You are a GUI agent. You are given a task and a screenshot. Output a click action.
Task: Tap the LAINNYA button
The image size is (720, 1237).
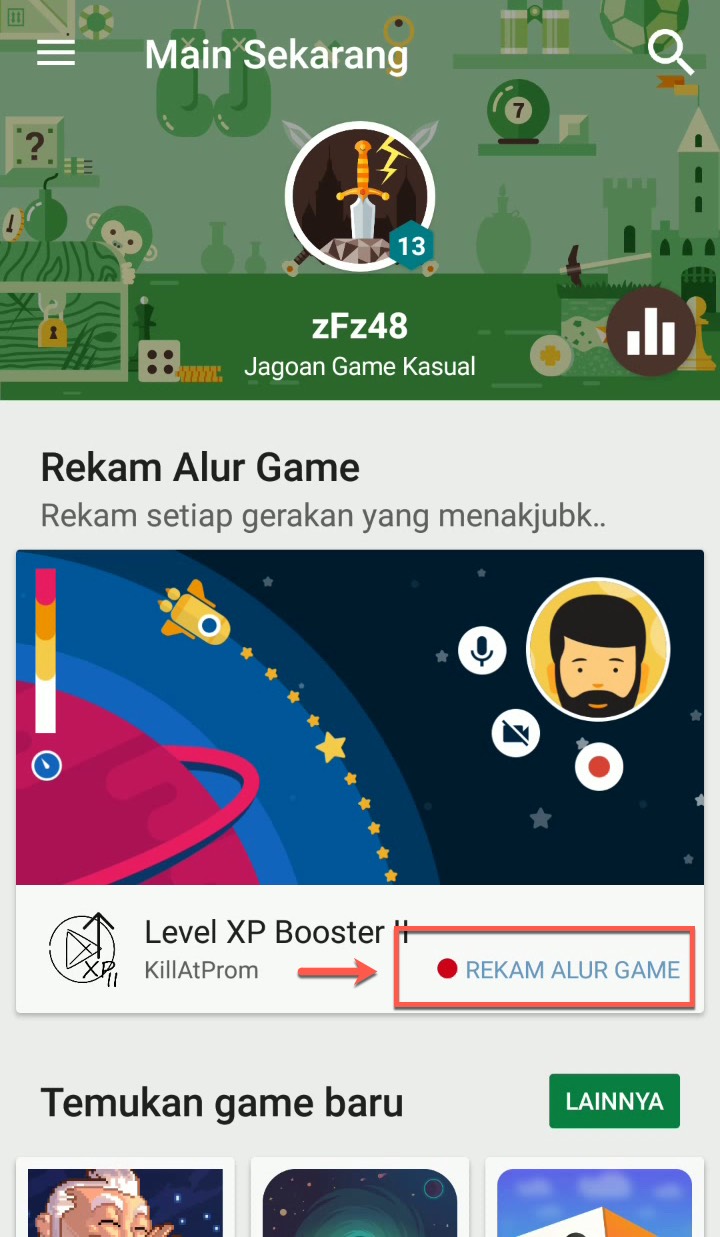click(614, 1101)
